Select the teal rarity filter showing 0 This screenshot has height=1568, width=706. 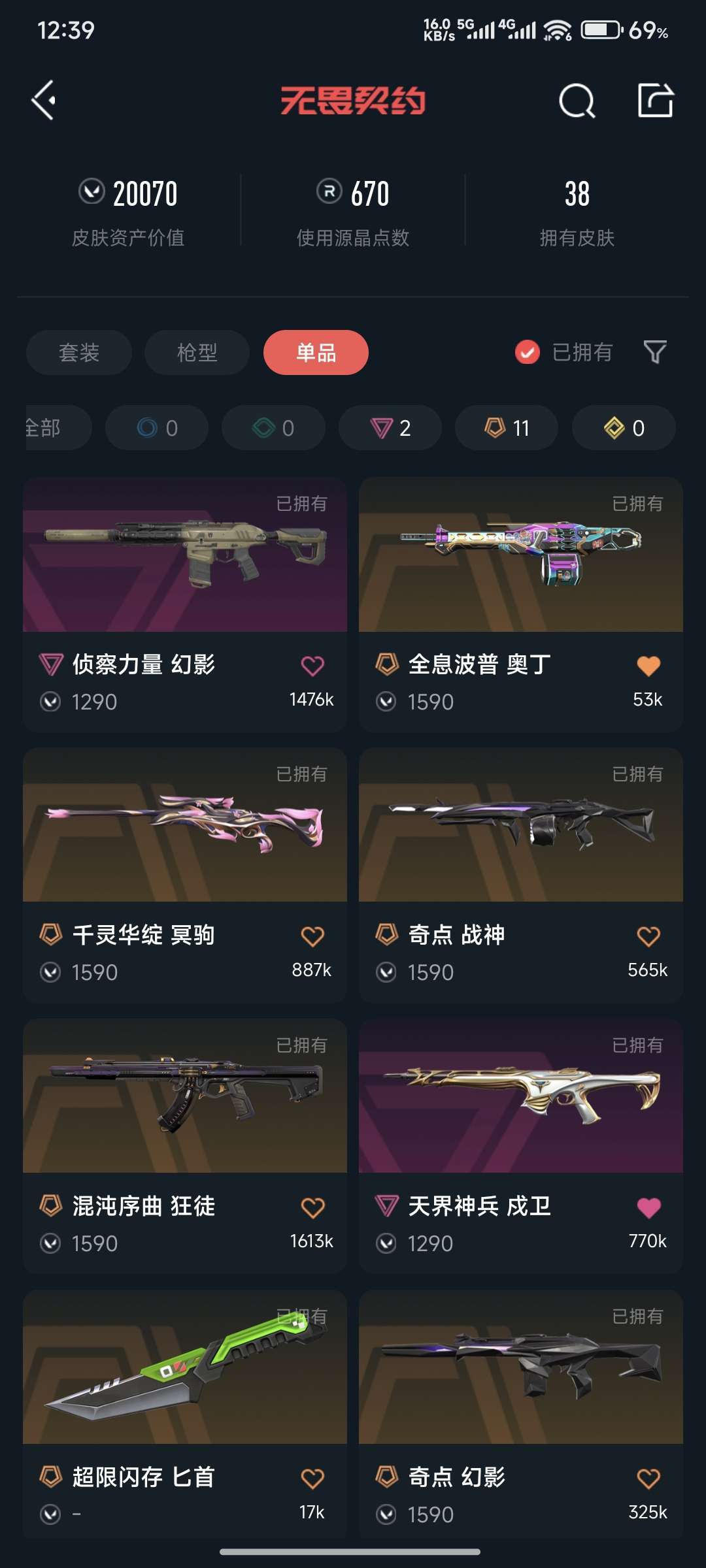(273, 428)
